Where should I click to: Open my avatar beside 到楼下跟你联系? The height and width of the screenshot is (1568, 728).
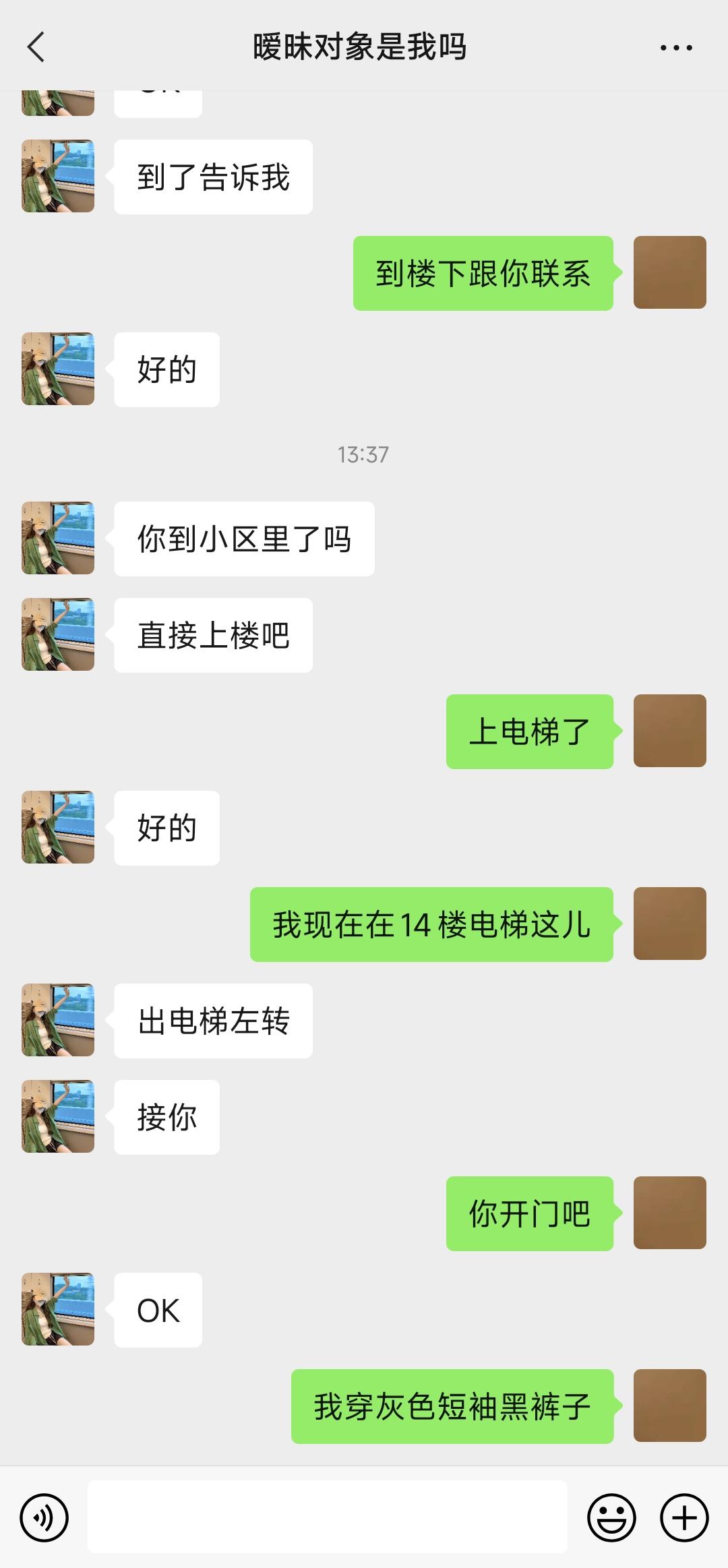tap(669, 272)
